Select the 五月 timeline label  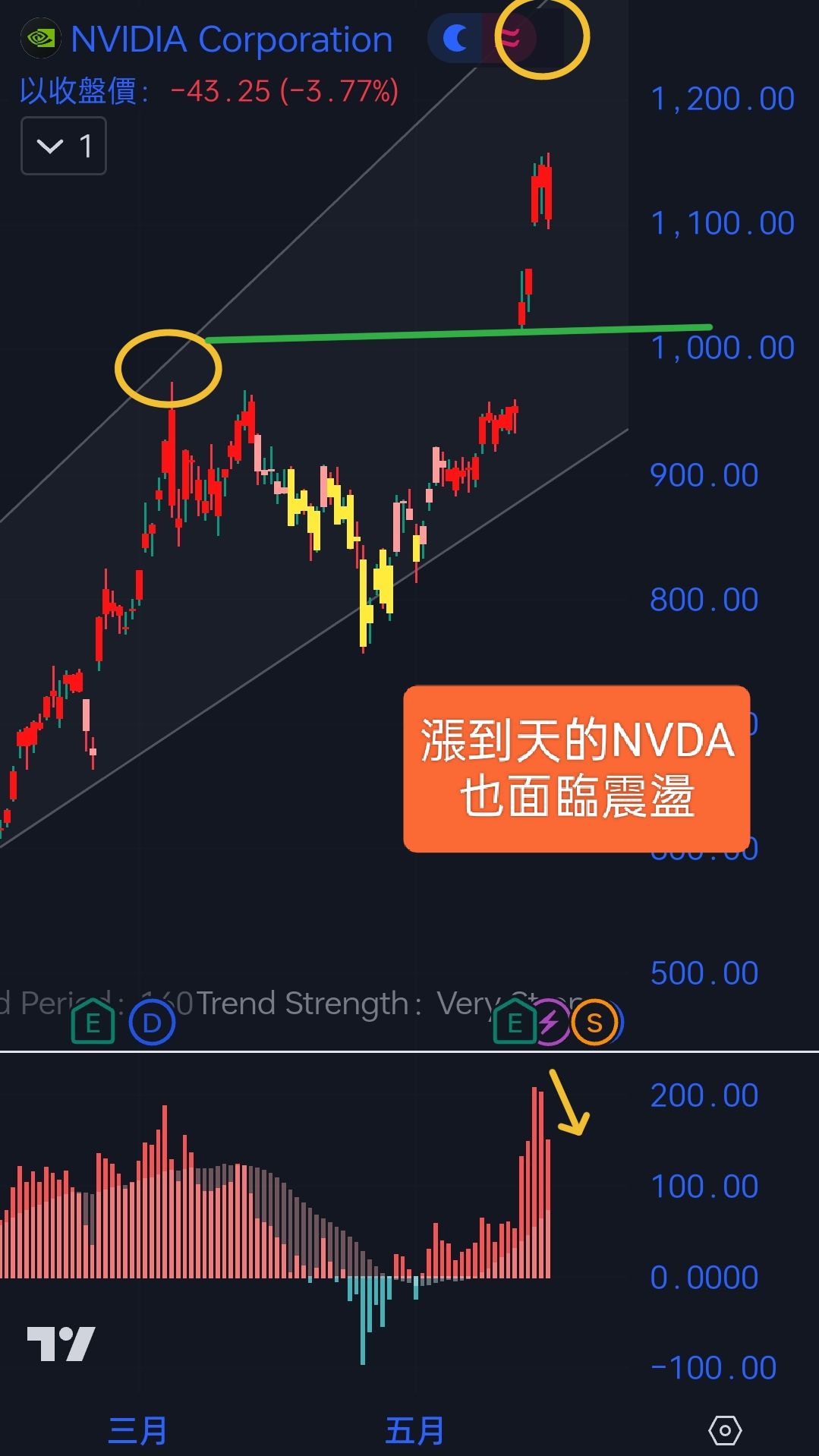(x=414, y=1430)
